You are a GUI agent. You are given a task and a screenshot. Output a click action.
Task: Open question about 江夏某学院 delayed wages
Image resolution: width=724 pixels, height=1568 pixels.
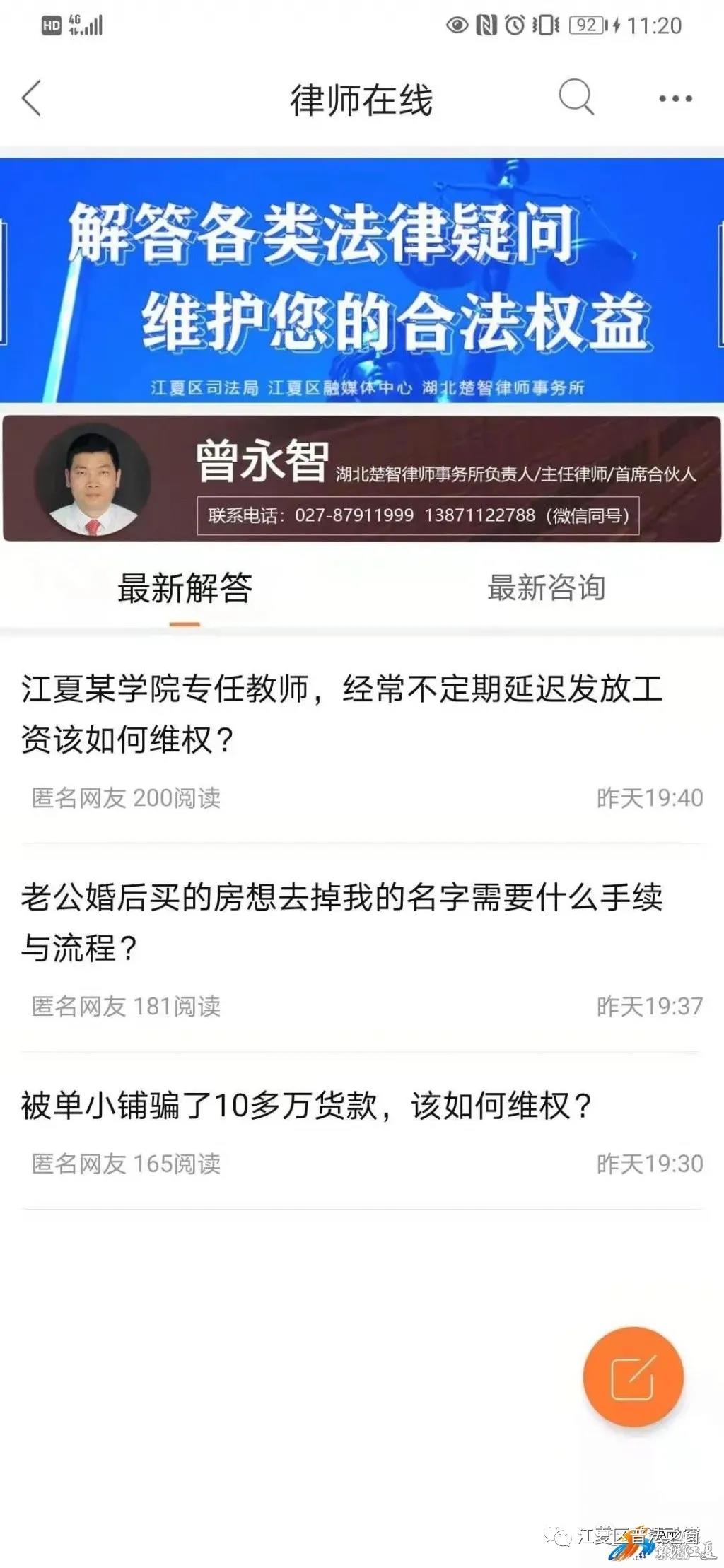tap(341, 714)
